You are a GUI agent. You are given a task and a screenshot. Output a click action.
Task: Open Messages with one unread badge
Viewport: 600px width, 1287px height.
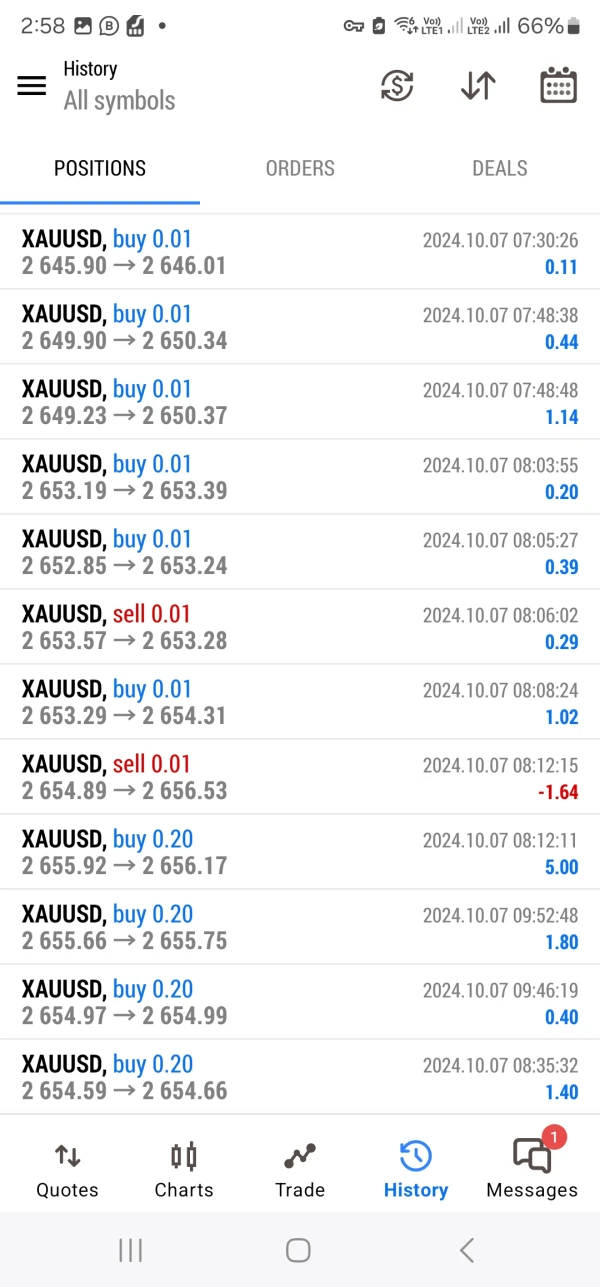coord(531,1170)
